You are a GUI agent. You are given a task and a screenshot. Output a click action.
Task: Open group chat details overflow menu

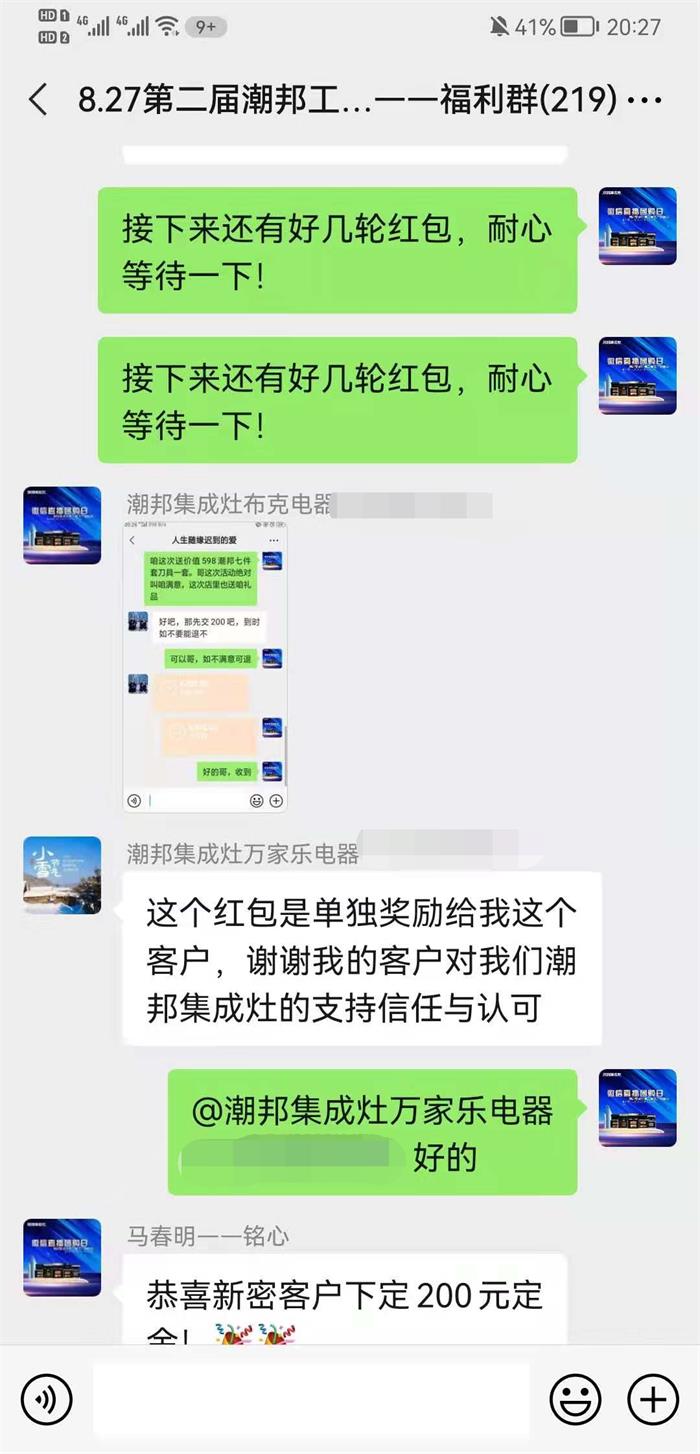point(649,100)
